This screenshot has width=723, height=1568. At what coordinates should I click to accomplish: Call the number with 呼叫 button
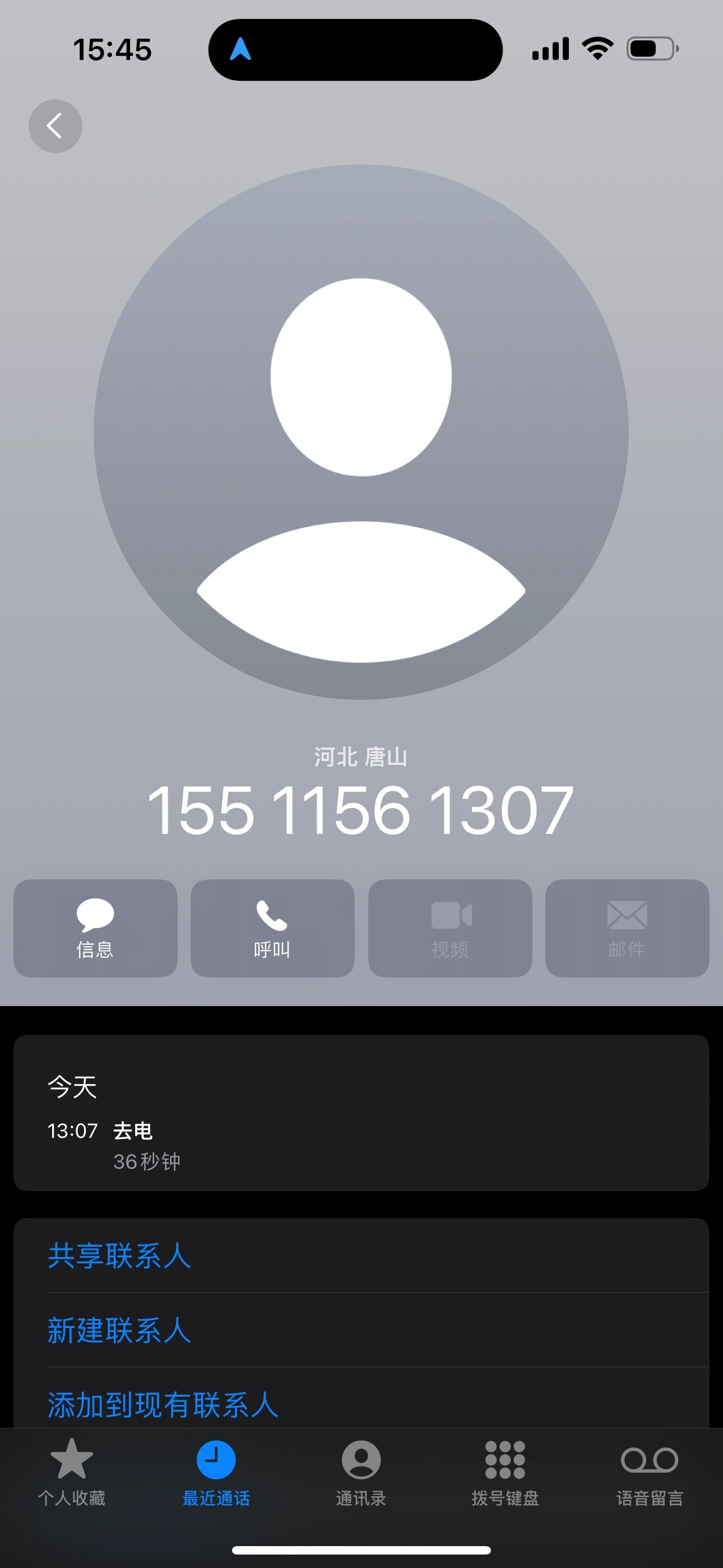272,928
